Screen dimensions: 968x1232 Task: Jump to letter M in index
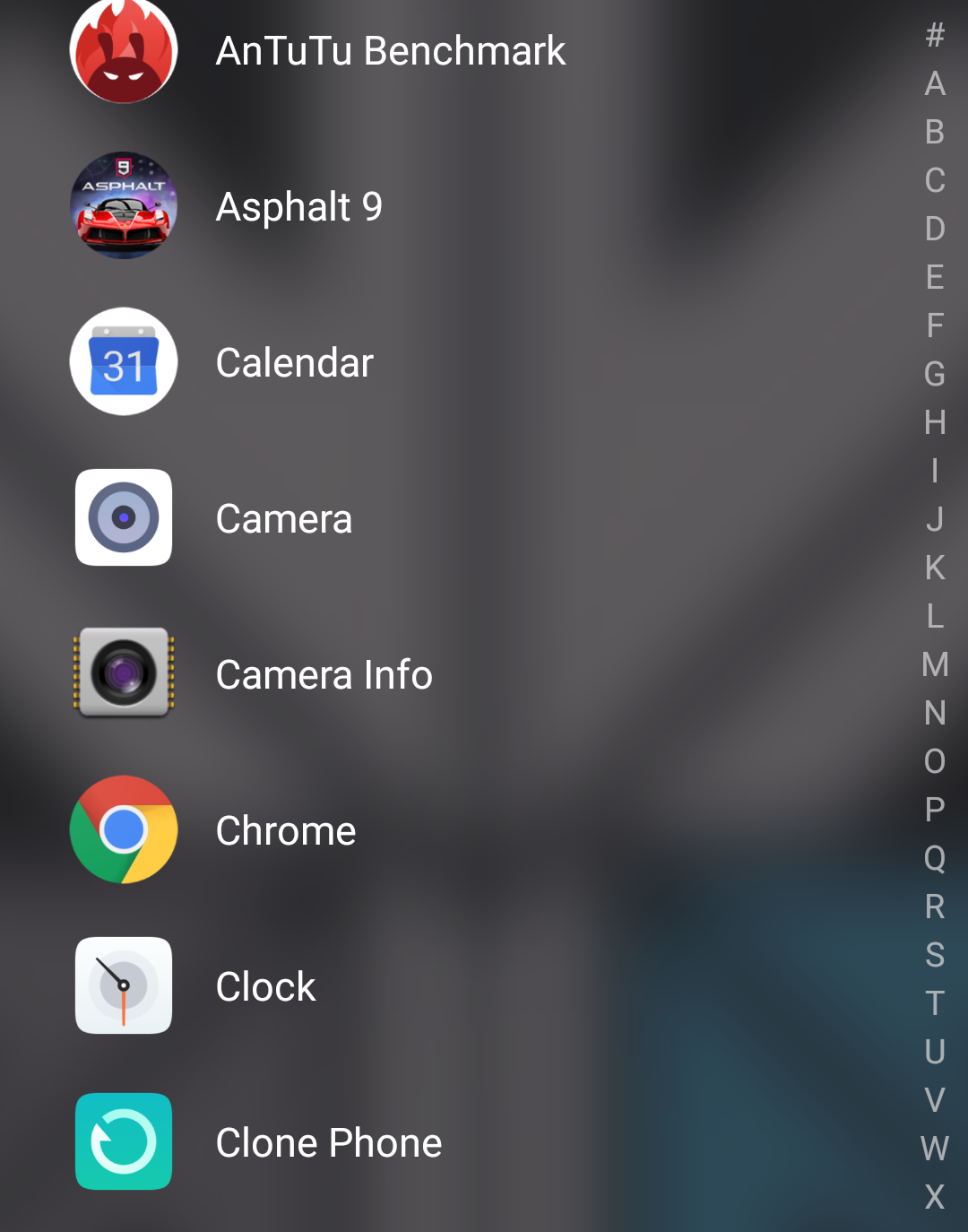pyautogui.click(x=935, y=664)
